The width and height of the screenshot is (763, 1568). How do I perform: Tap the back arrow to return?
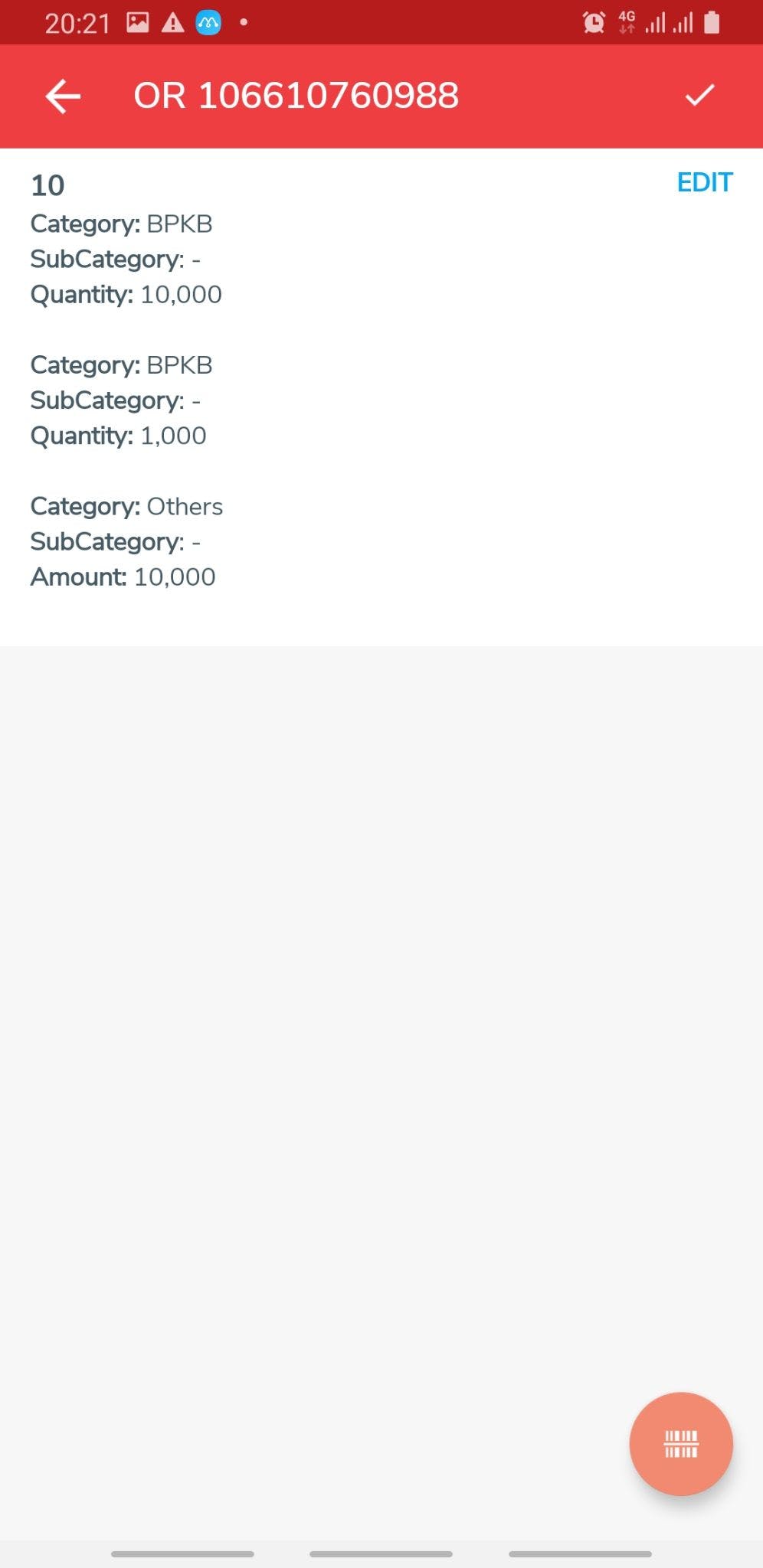click(61, 96)
